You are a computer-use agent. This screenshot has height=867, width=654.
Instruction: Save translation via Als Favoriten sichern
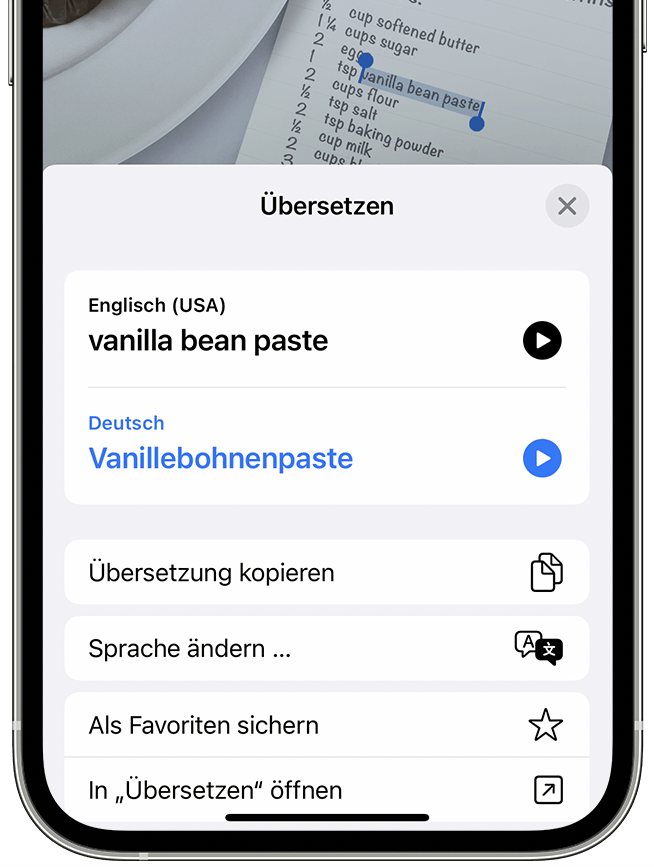pyautogui.click(x=326, y=725)
